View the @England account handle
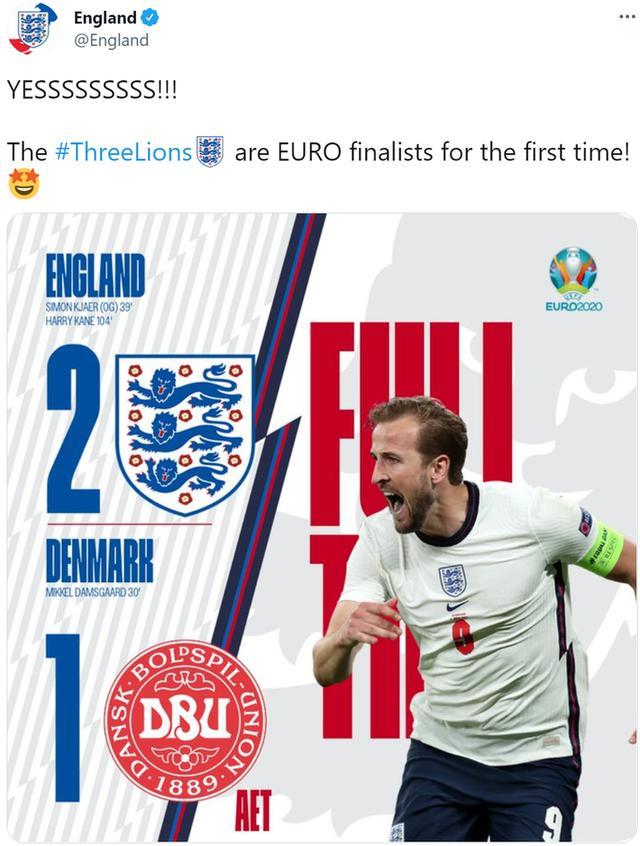 pyautogui.click(x=111, y=40)
